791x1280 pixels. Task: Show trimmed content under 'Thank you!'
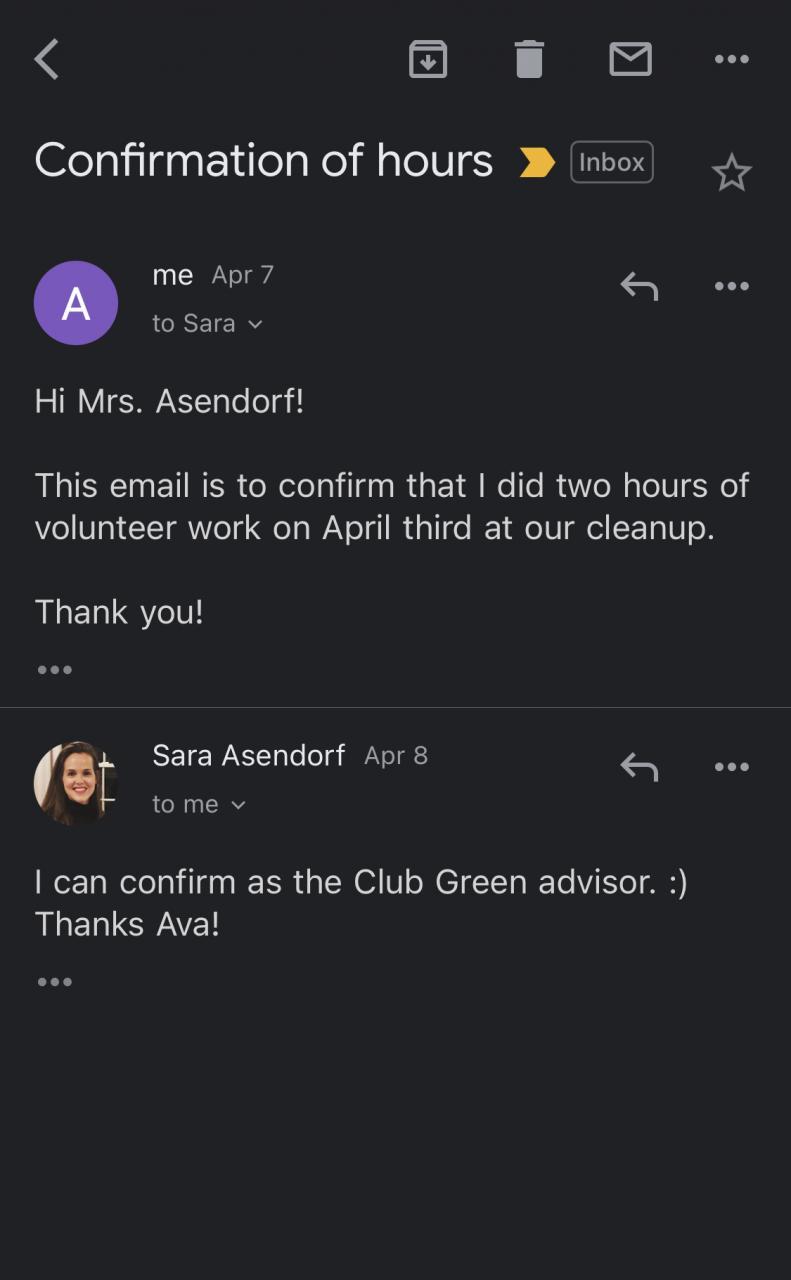point(54,670)
